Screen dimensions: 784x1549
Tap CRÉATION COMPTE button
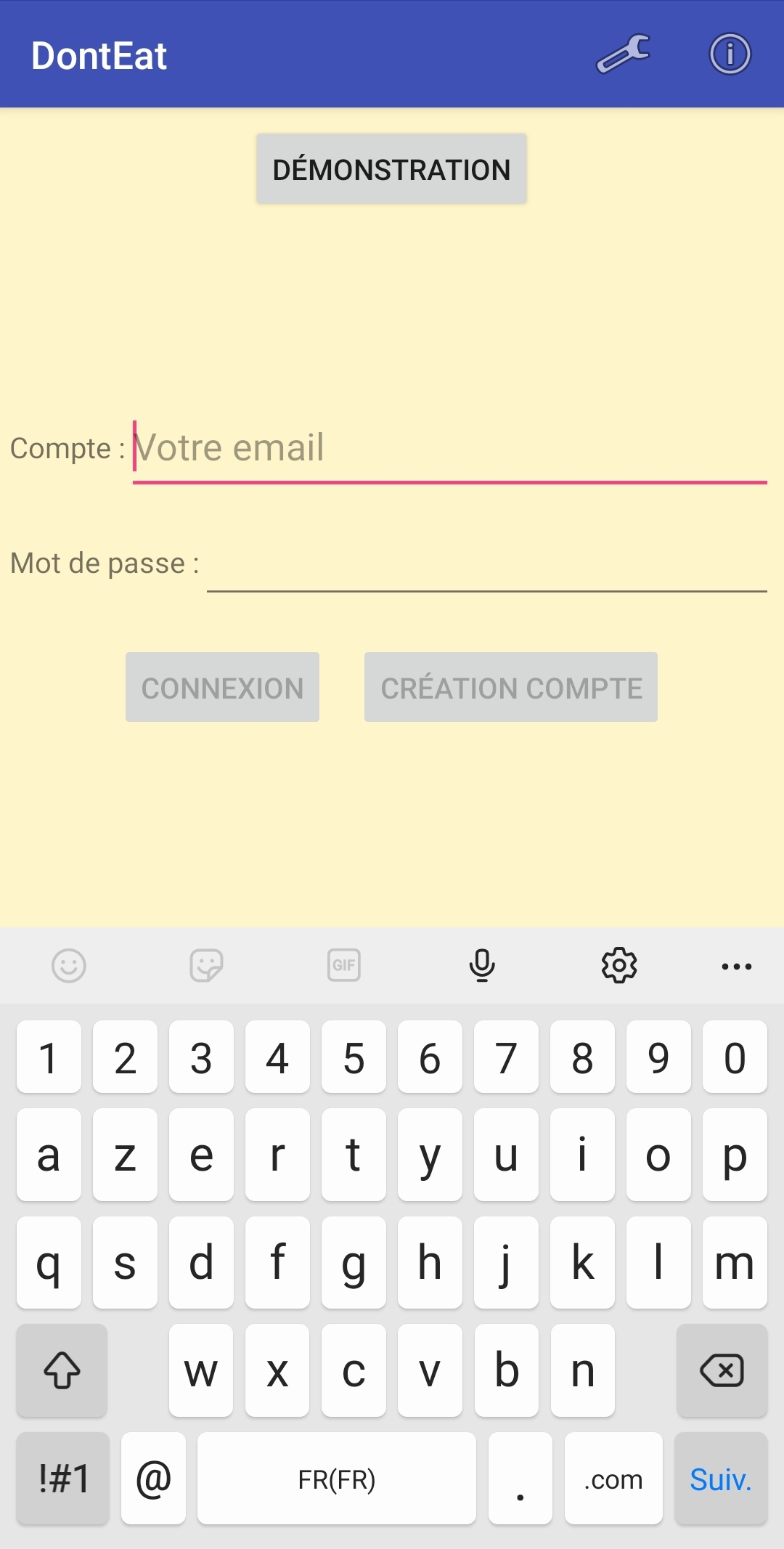[511, 687]
